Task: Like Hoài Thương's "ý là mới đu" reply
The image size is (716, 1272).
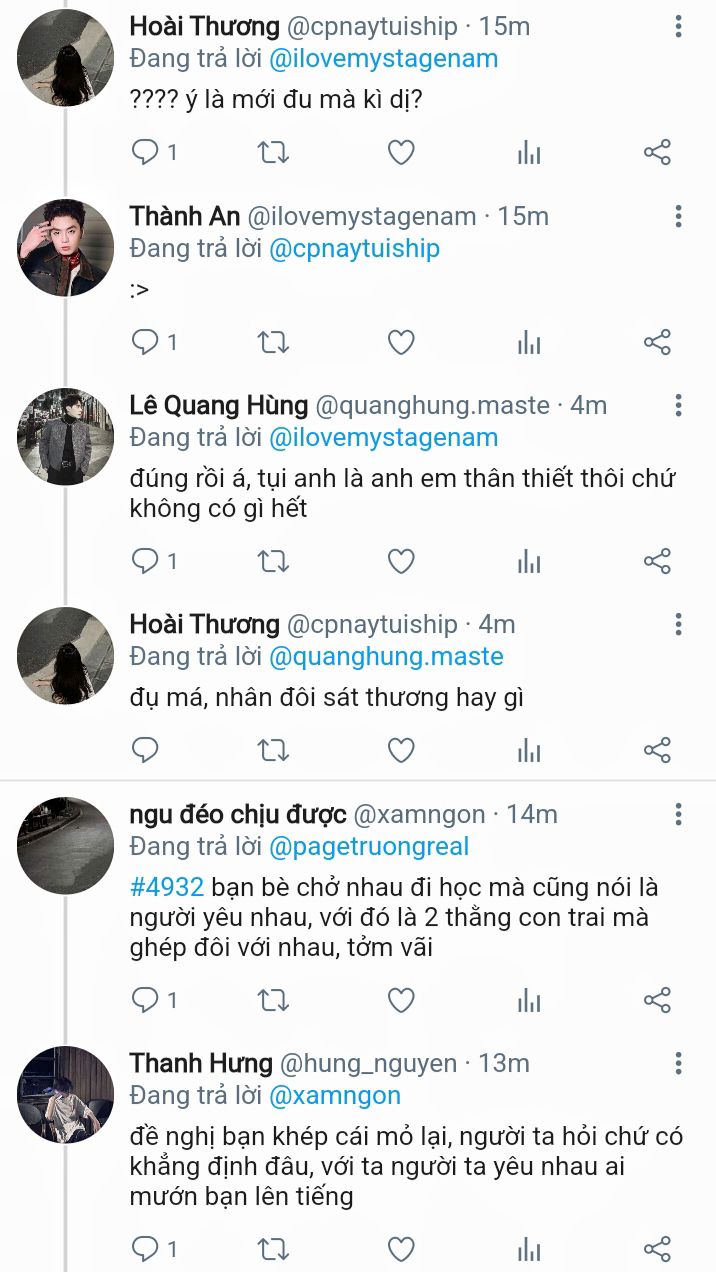Action: point(401,153)
